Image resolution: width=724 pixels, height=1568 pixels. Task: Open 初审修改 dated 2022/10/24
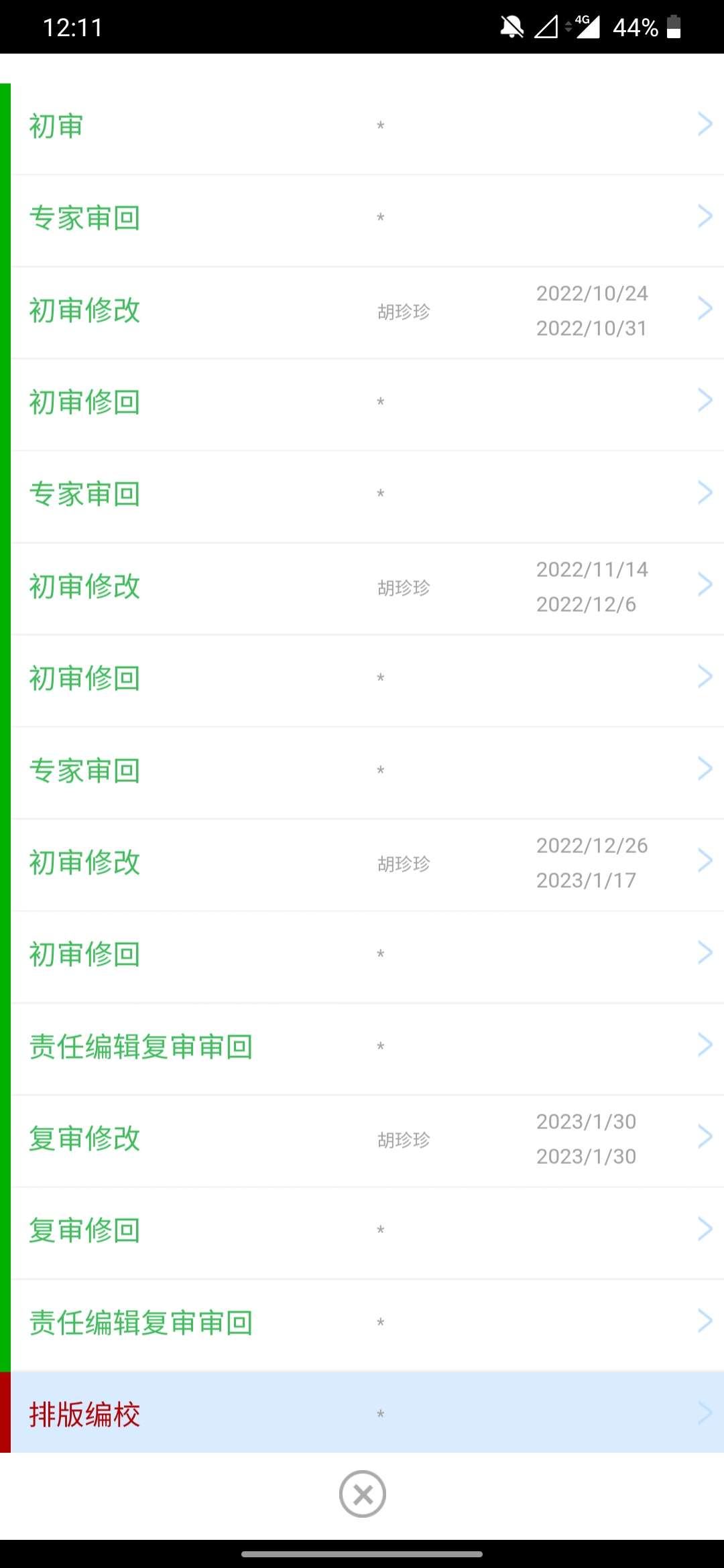(367, 312)
